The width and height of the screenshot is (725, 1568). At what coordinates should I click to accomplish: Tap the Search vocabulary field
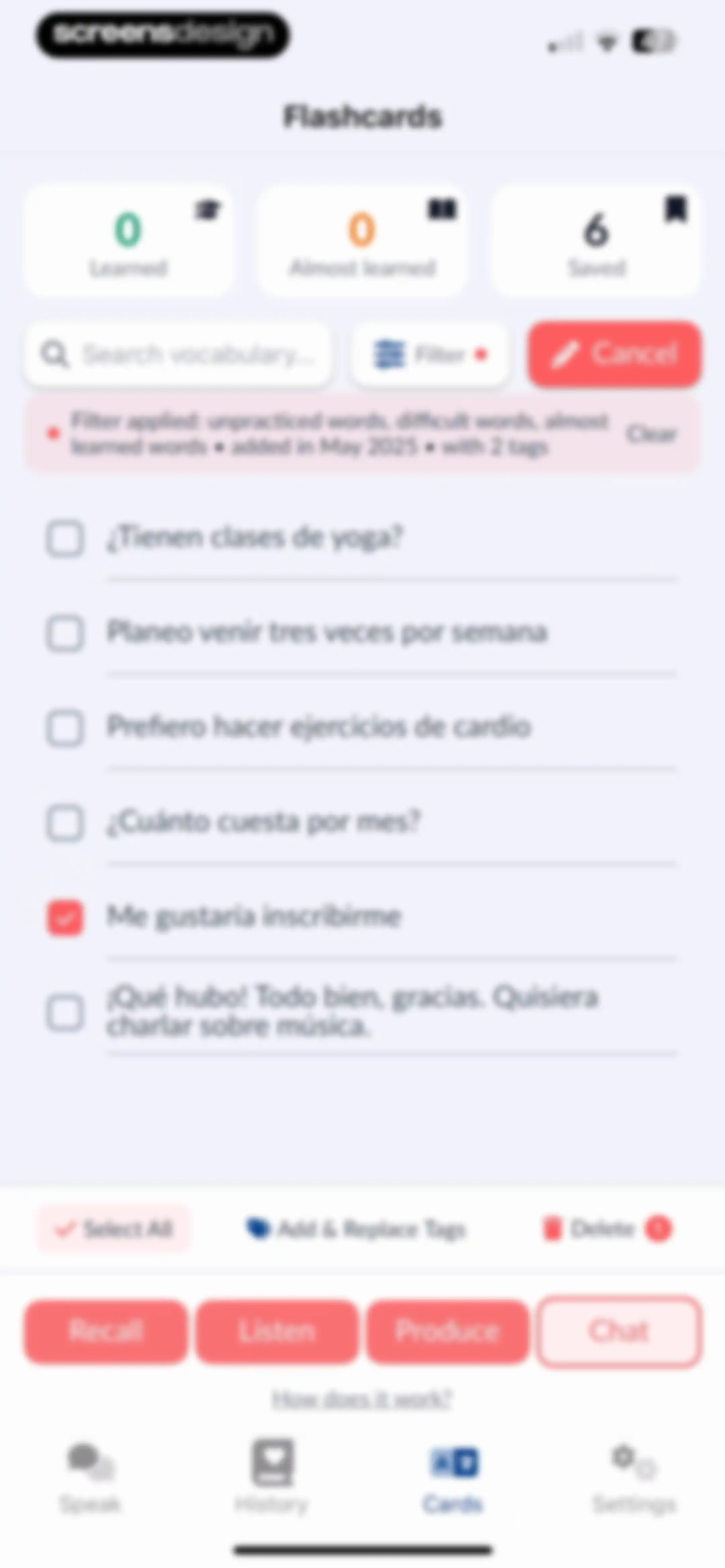[x=178, y=354]
